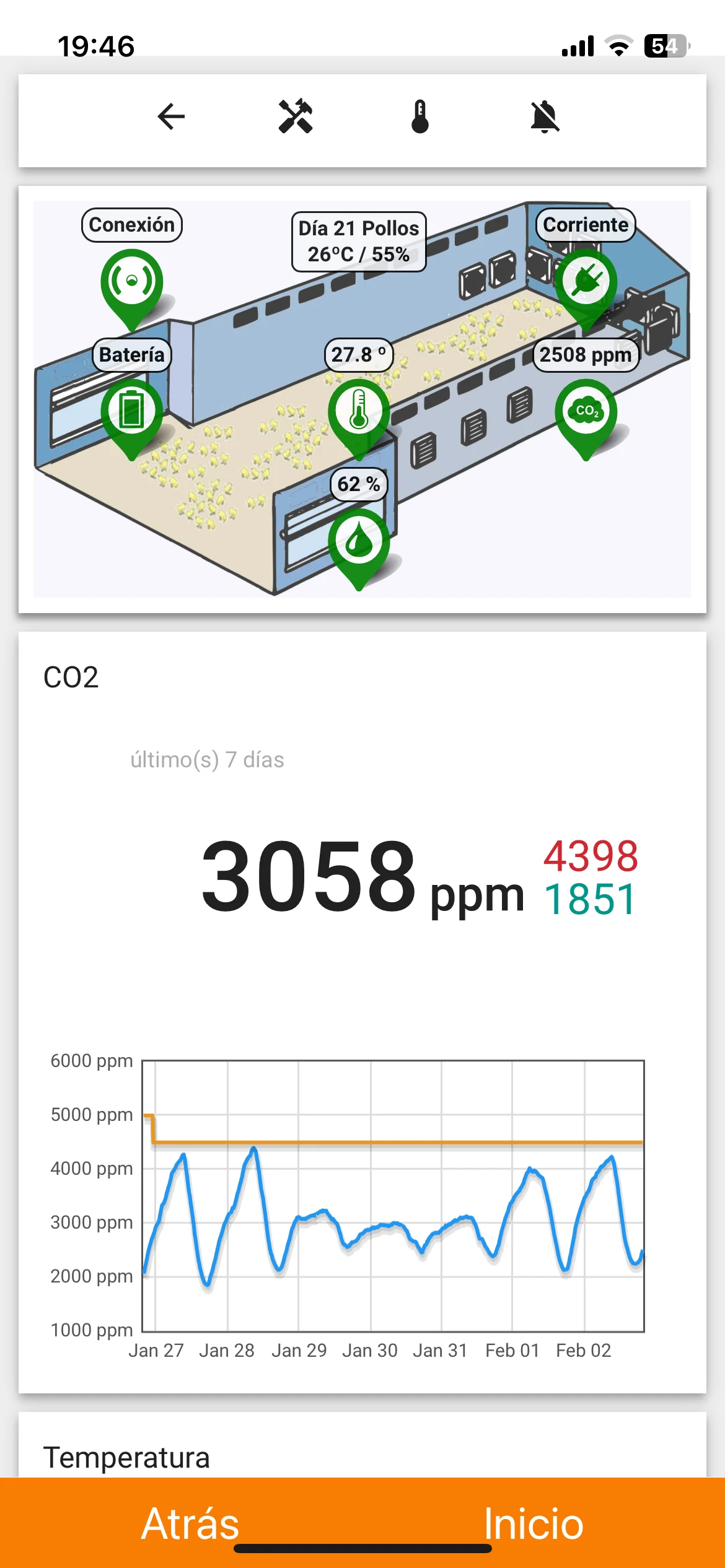
Task: Tap the back arrow in the toolbar
Action: 172,116
